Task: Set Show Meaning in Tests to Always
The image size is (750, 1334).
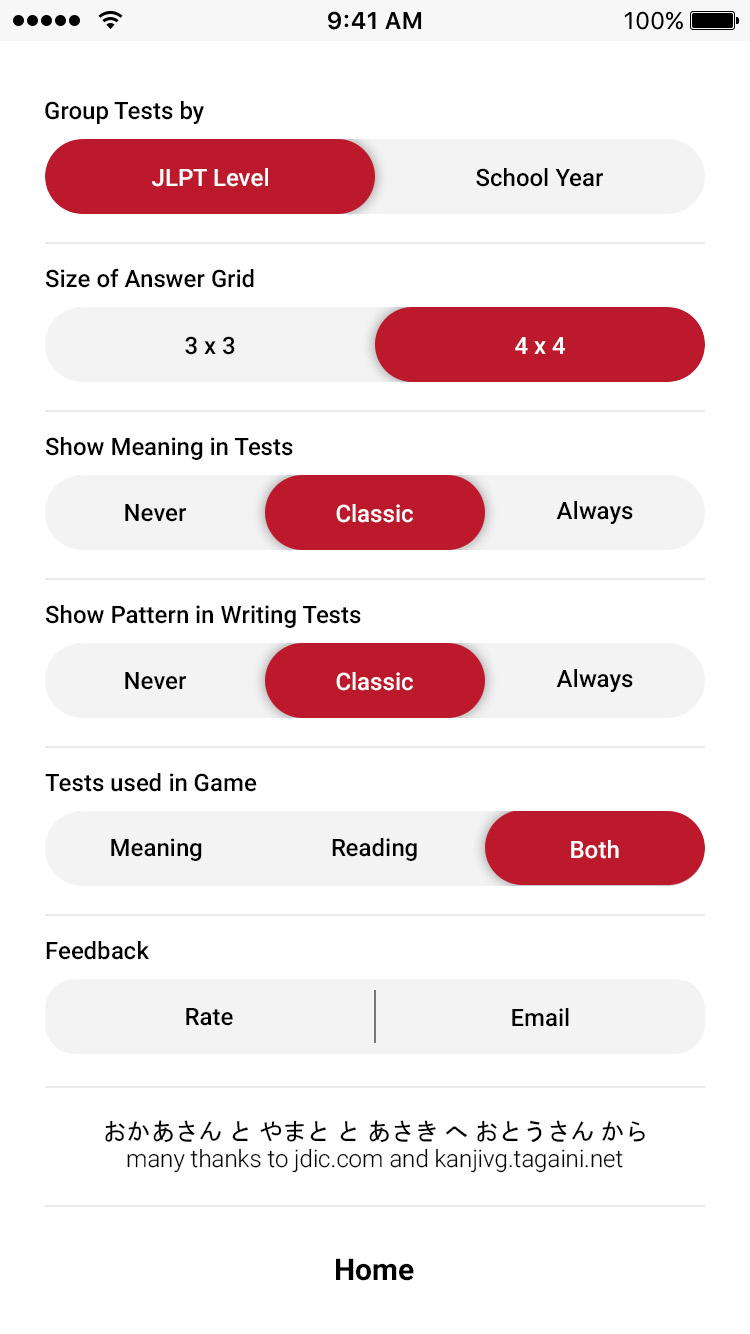Action: coord(594,512)
